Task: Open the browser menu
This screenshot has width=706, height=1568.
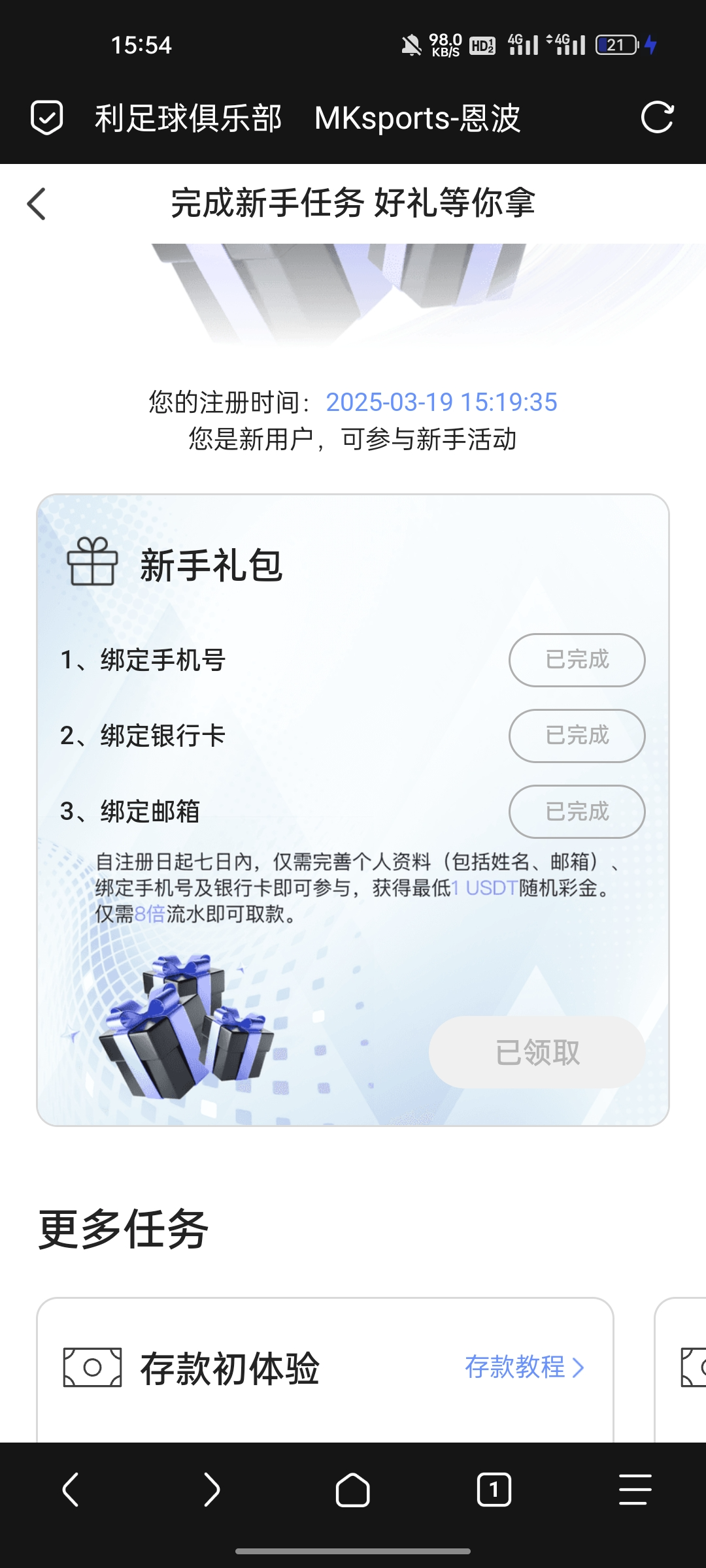Action: click(x=635, y=1490)
